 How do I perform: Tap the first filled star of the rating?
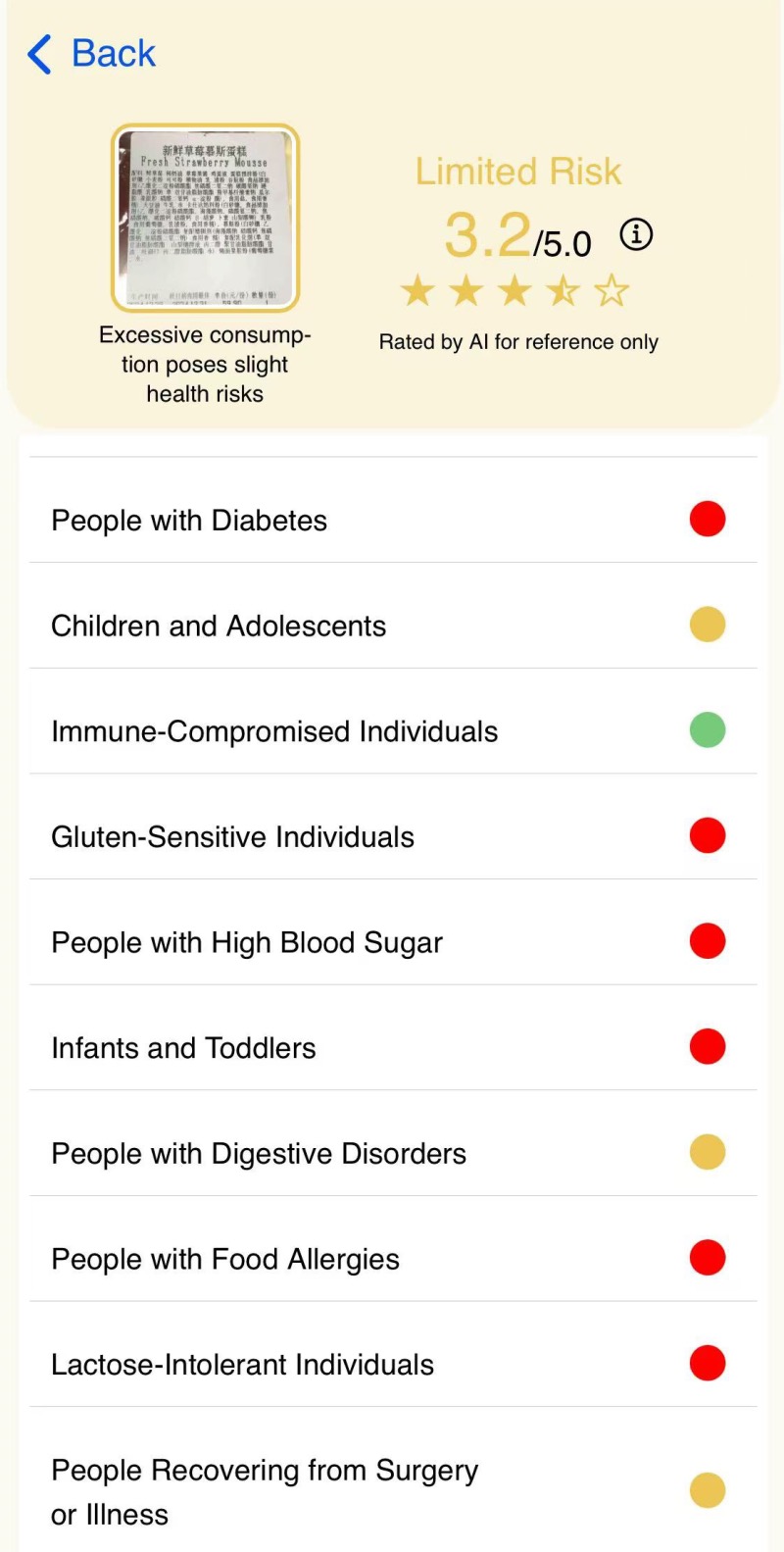[x=417, y=290]
